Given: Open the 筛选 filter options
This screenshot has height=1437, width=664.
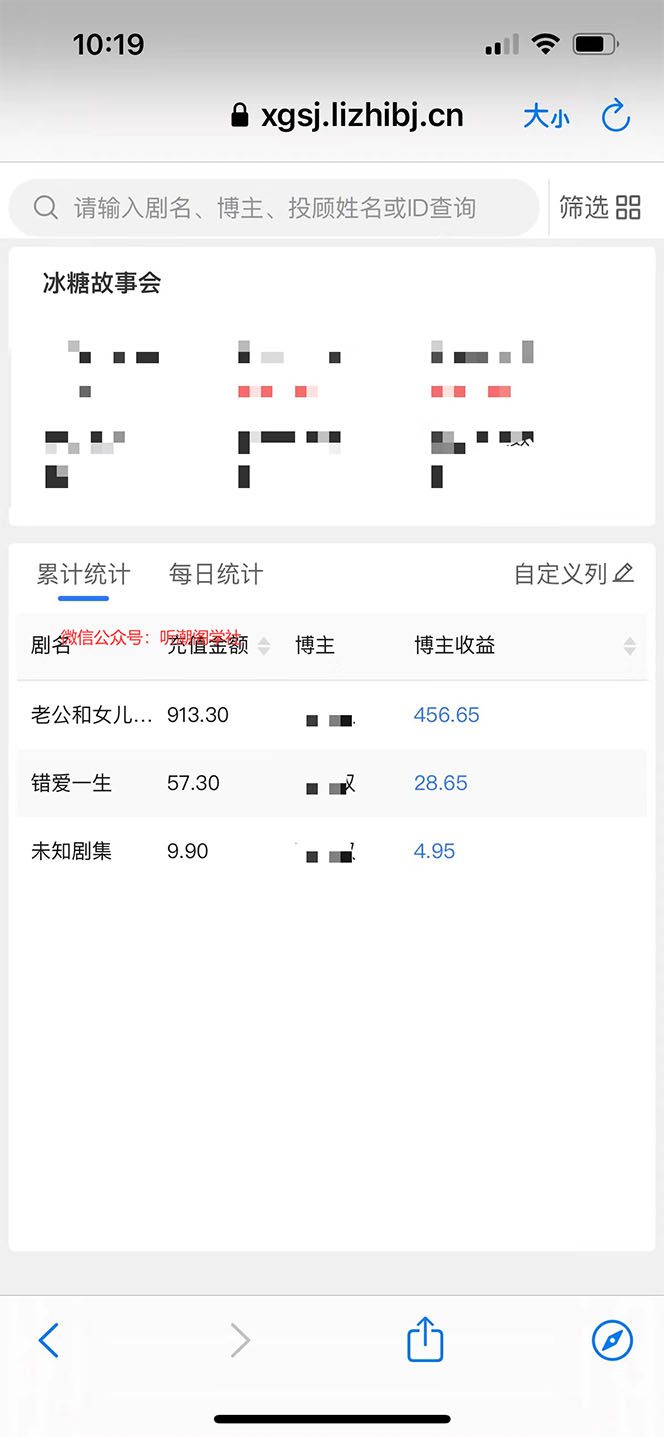Looking at the screenshot, I should (599, 208).
